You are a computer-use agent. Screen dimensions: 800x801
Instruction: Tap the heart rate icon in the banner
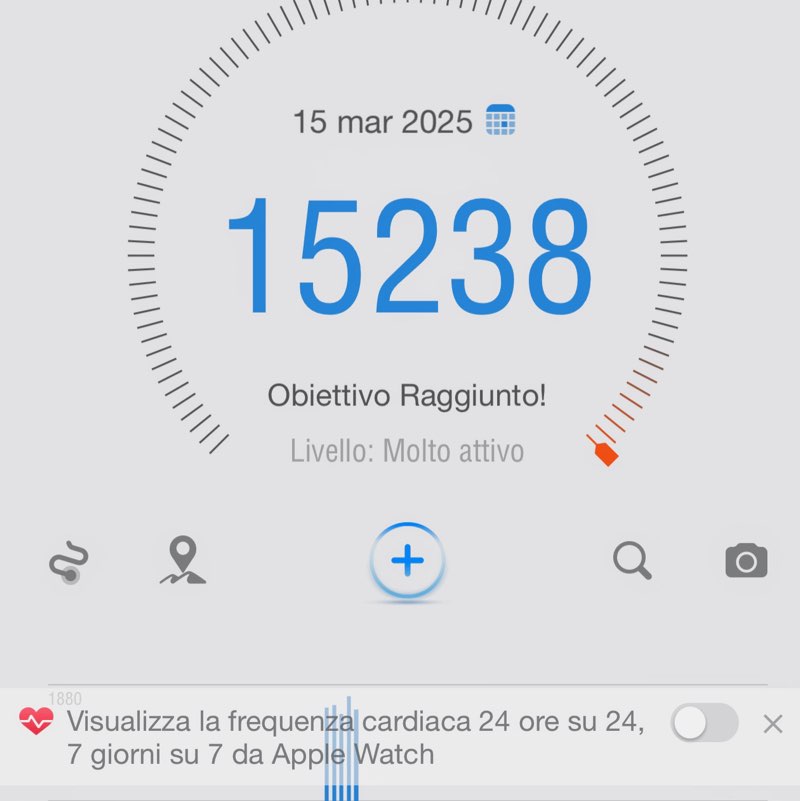36,718
